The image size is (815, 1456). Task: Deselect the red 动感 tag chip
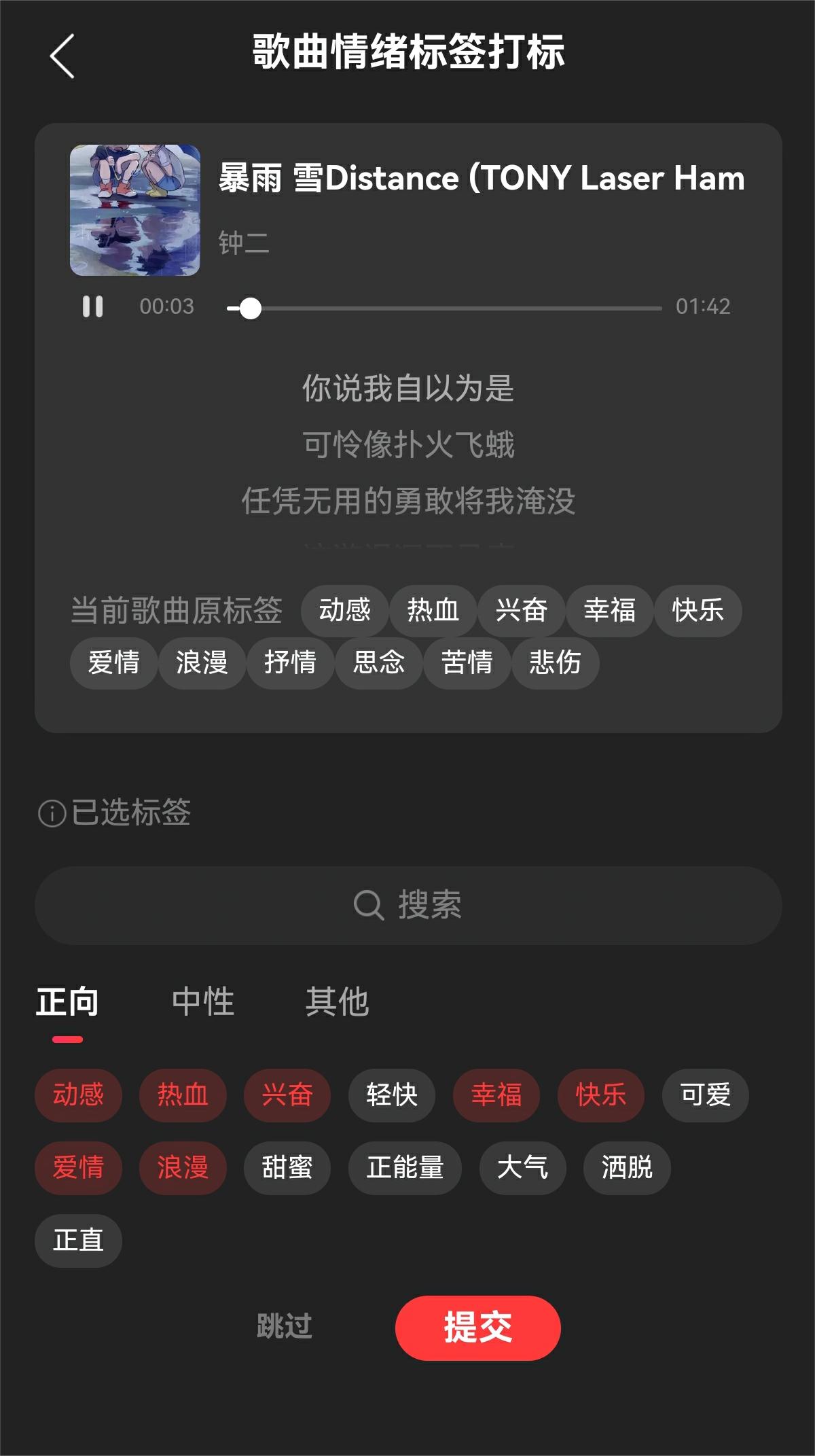[78, 1095]
